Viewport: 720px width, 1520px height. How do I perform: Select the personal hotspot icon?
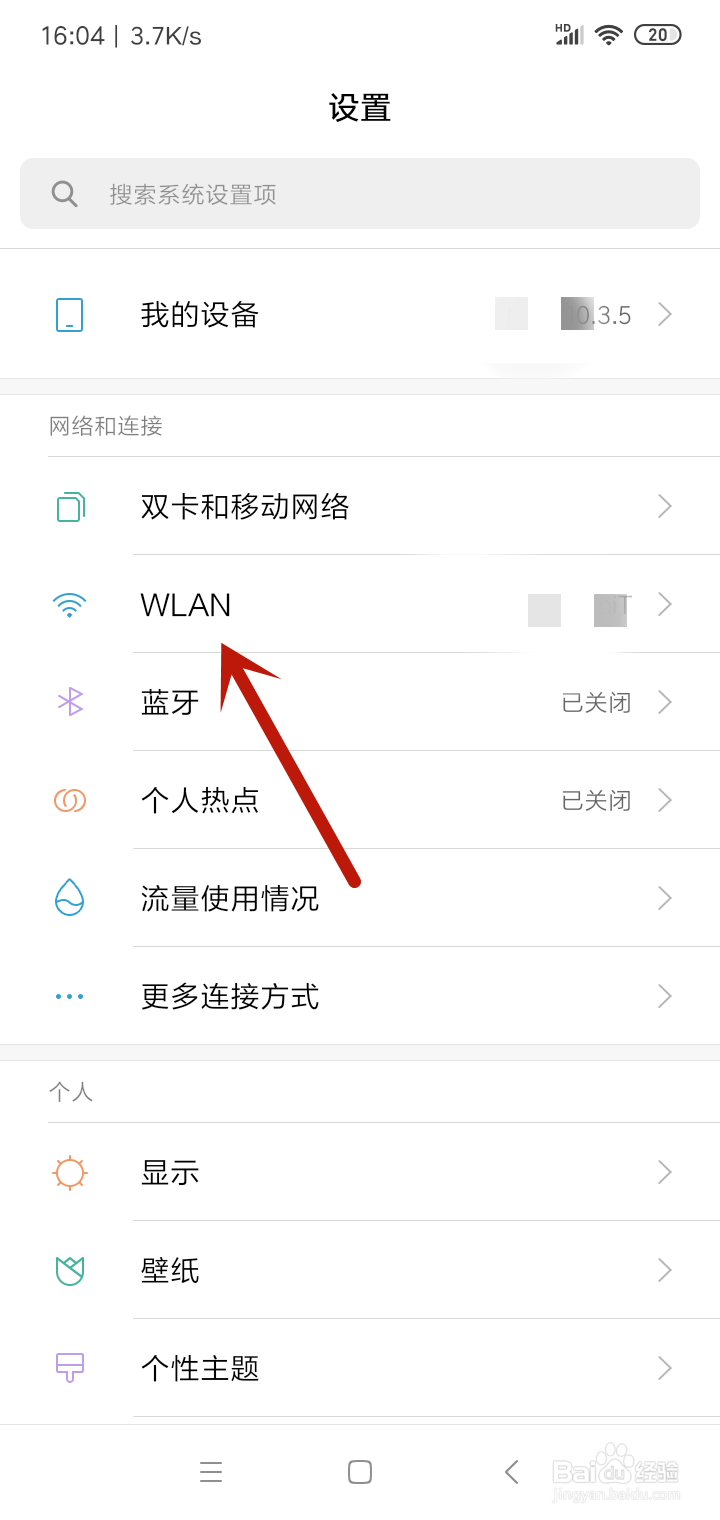[69, 800]
